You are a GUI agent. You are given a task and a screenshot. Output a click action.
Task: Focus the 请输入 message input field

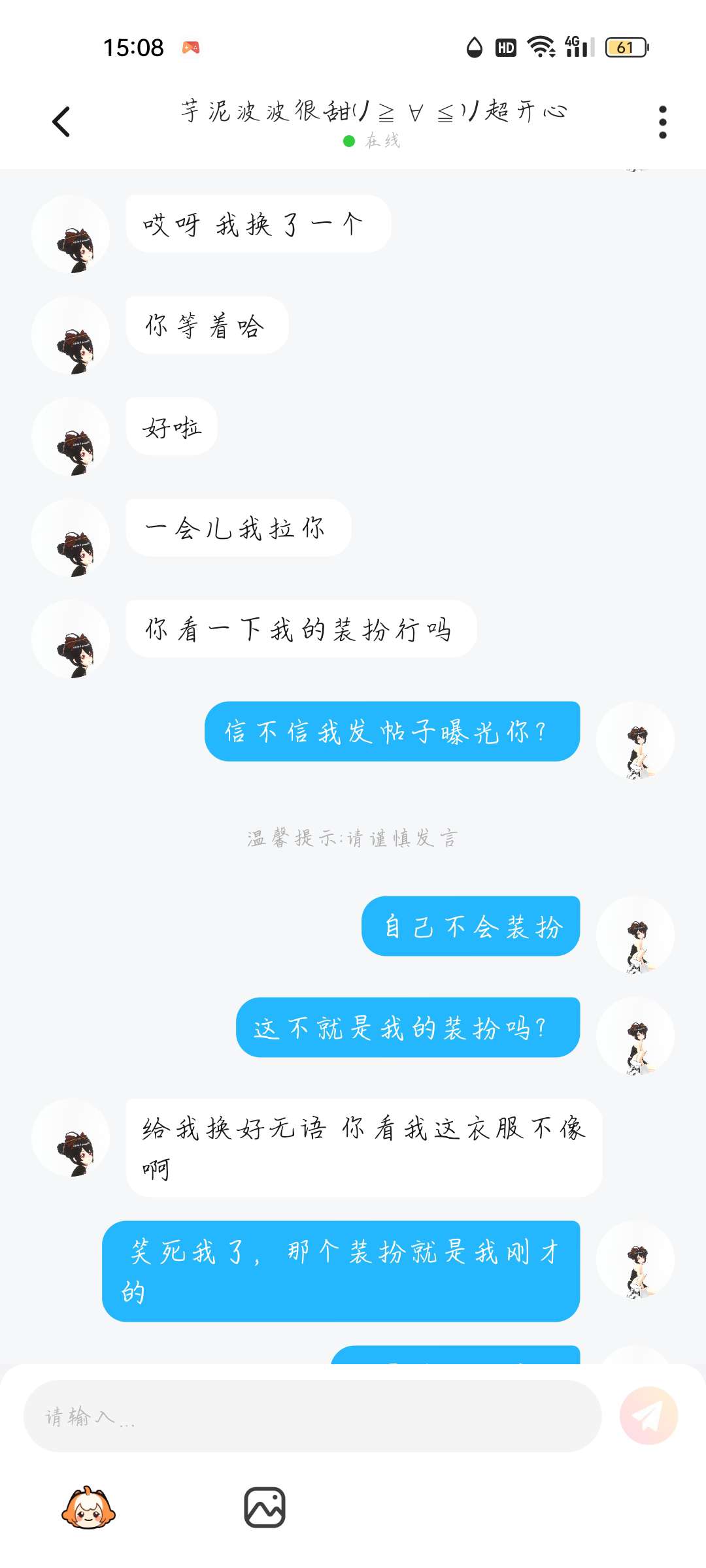(x=312, y=1416)
